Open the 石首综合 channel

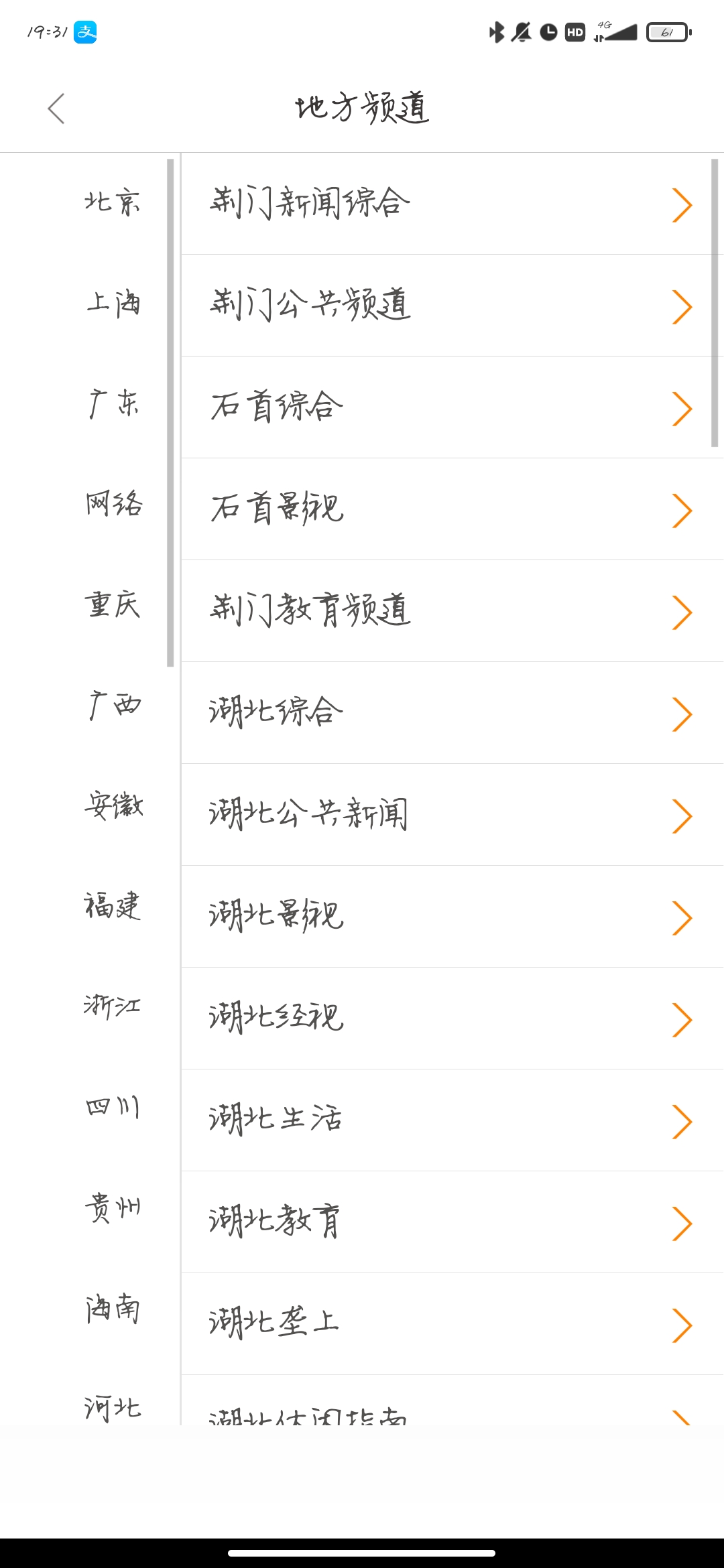[452, 407]
